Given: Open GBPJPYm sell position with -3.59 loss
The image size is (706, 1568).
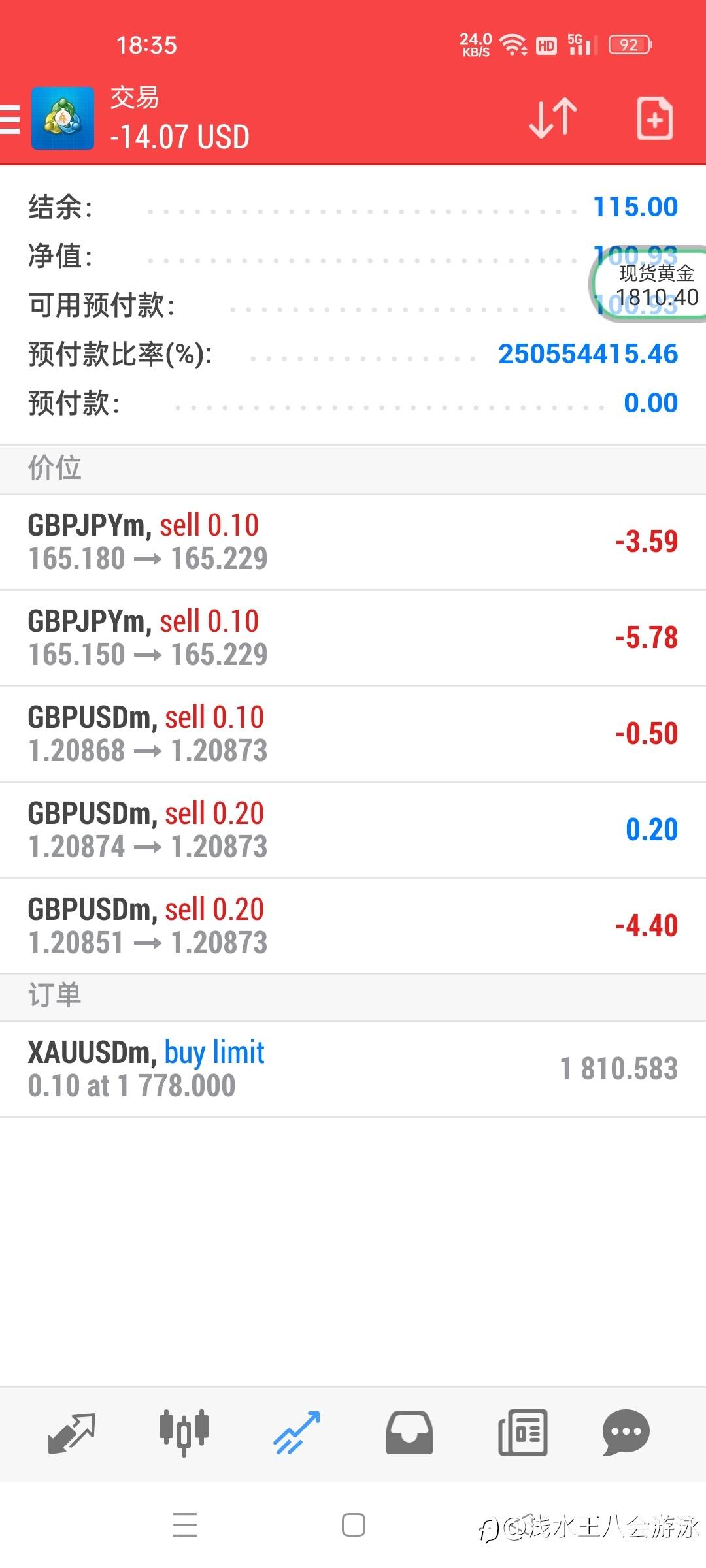Looking at the screenshot, I should [x=353, y=542].
